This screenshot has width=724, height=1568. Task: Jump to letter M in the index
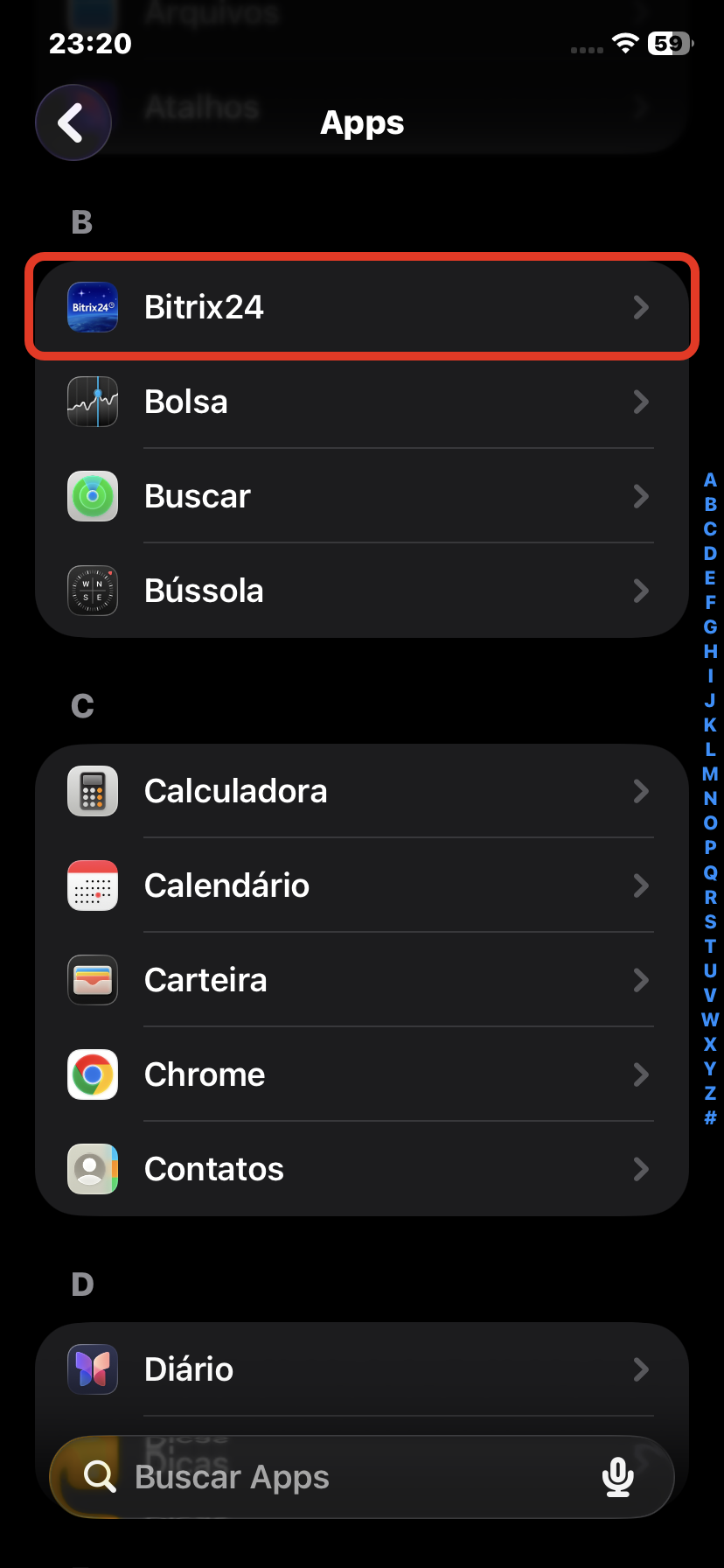point(710,774)
